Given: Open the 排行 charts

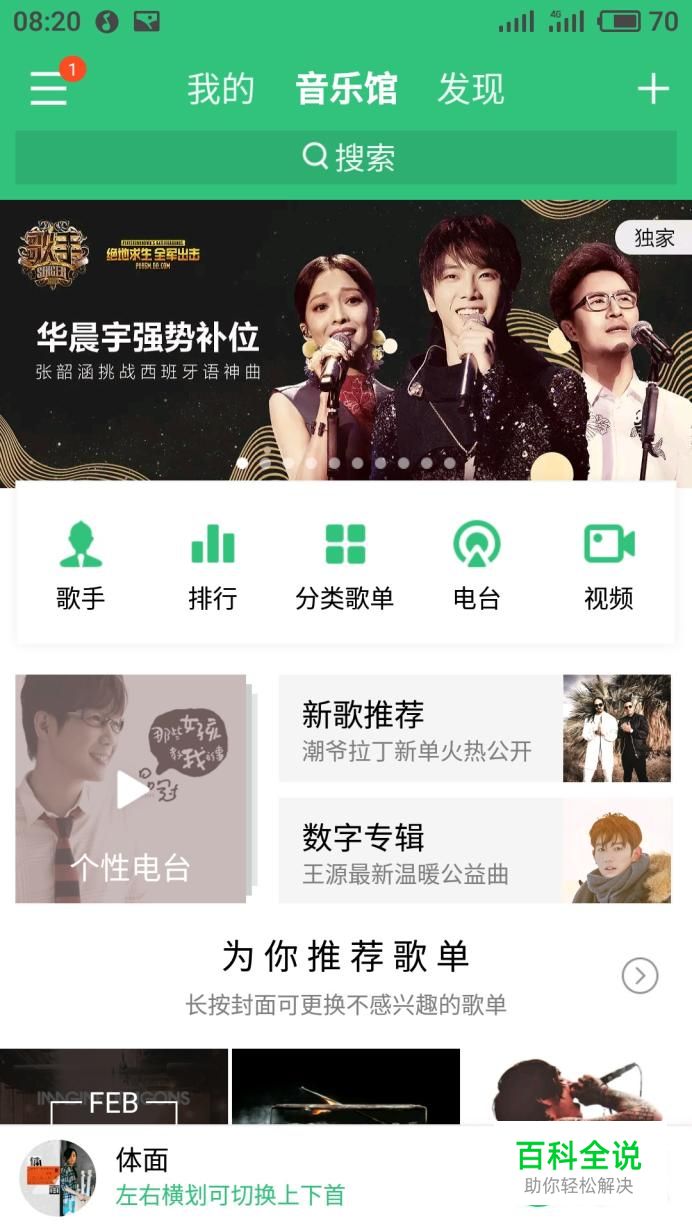Looking at the screenshot, I should click(x=213, y=565).
